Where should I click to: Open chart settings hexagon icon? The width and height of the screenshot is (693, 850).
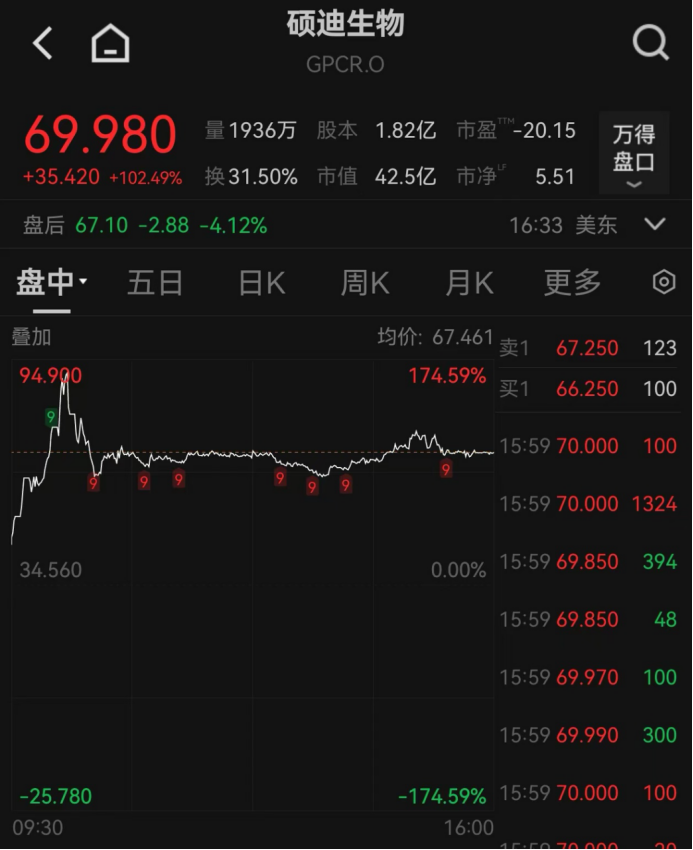664,283
